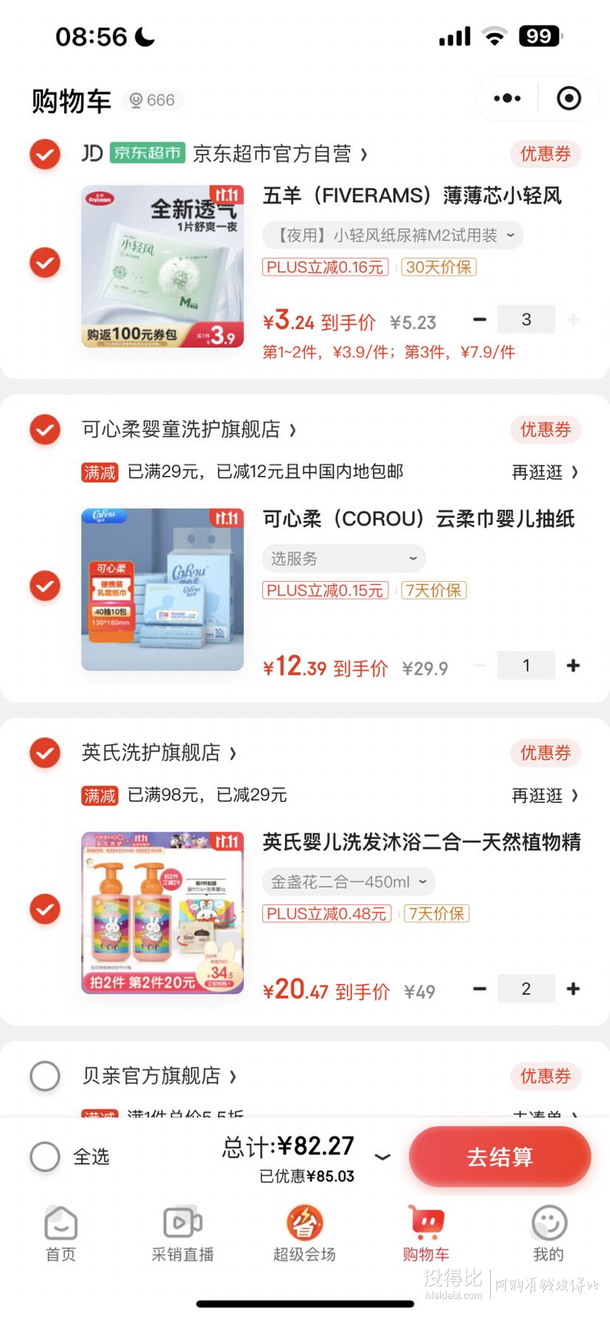Select the 贝亲官方旗舰店 store checkbox

click(45, 1076)
